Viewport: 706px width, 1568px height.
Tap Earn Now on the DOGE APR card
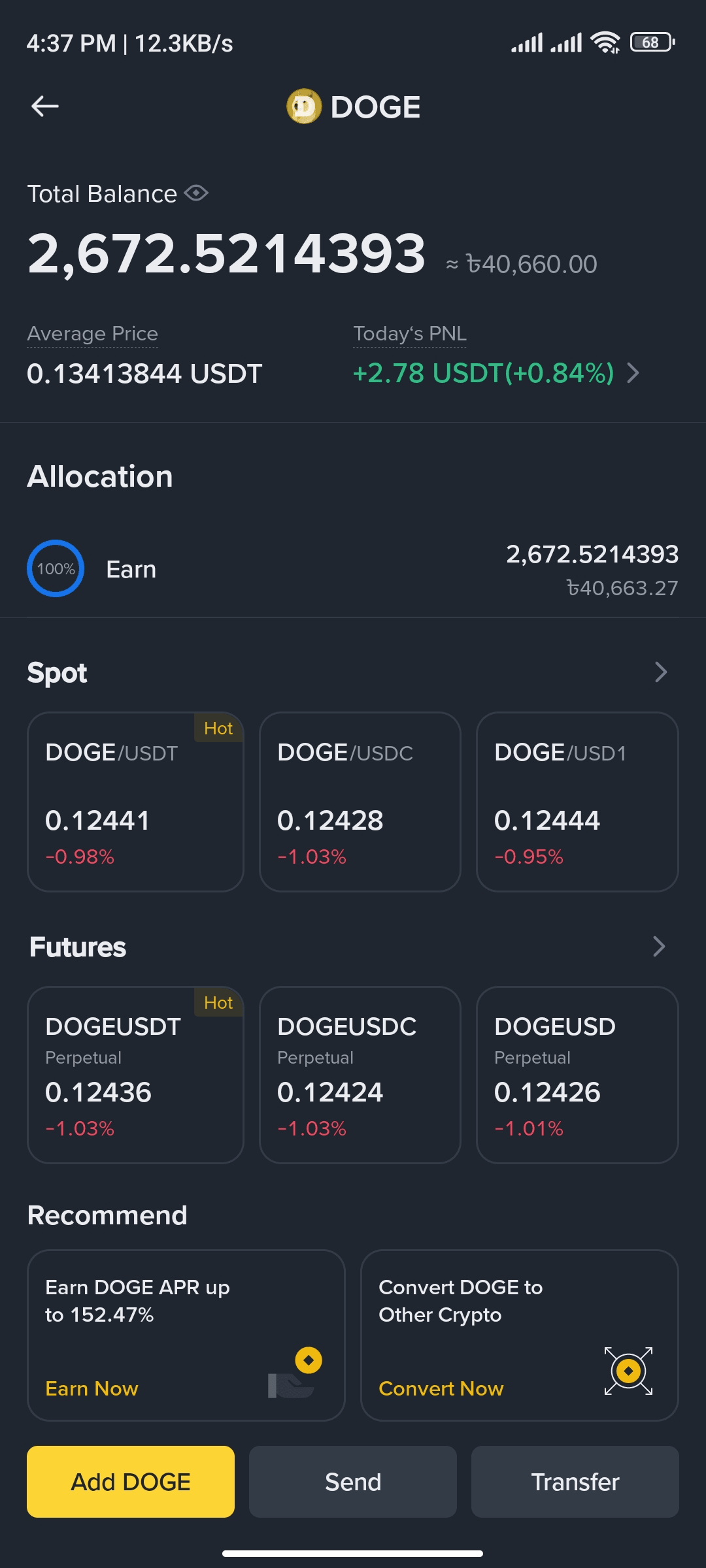coord(92,1388)
